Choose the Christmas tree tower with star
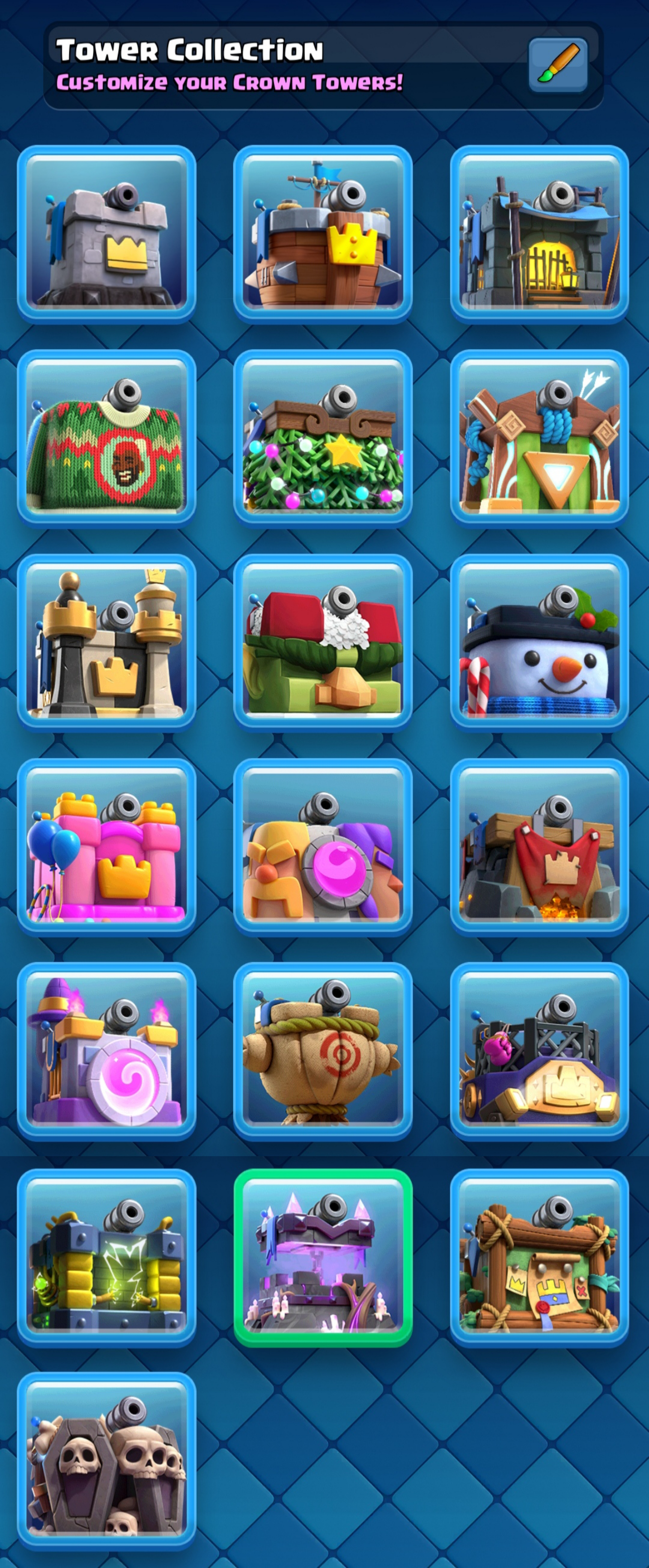Image resolution: width=649 pixels, height=1568 pixels. [x=323, y=438]
